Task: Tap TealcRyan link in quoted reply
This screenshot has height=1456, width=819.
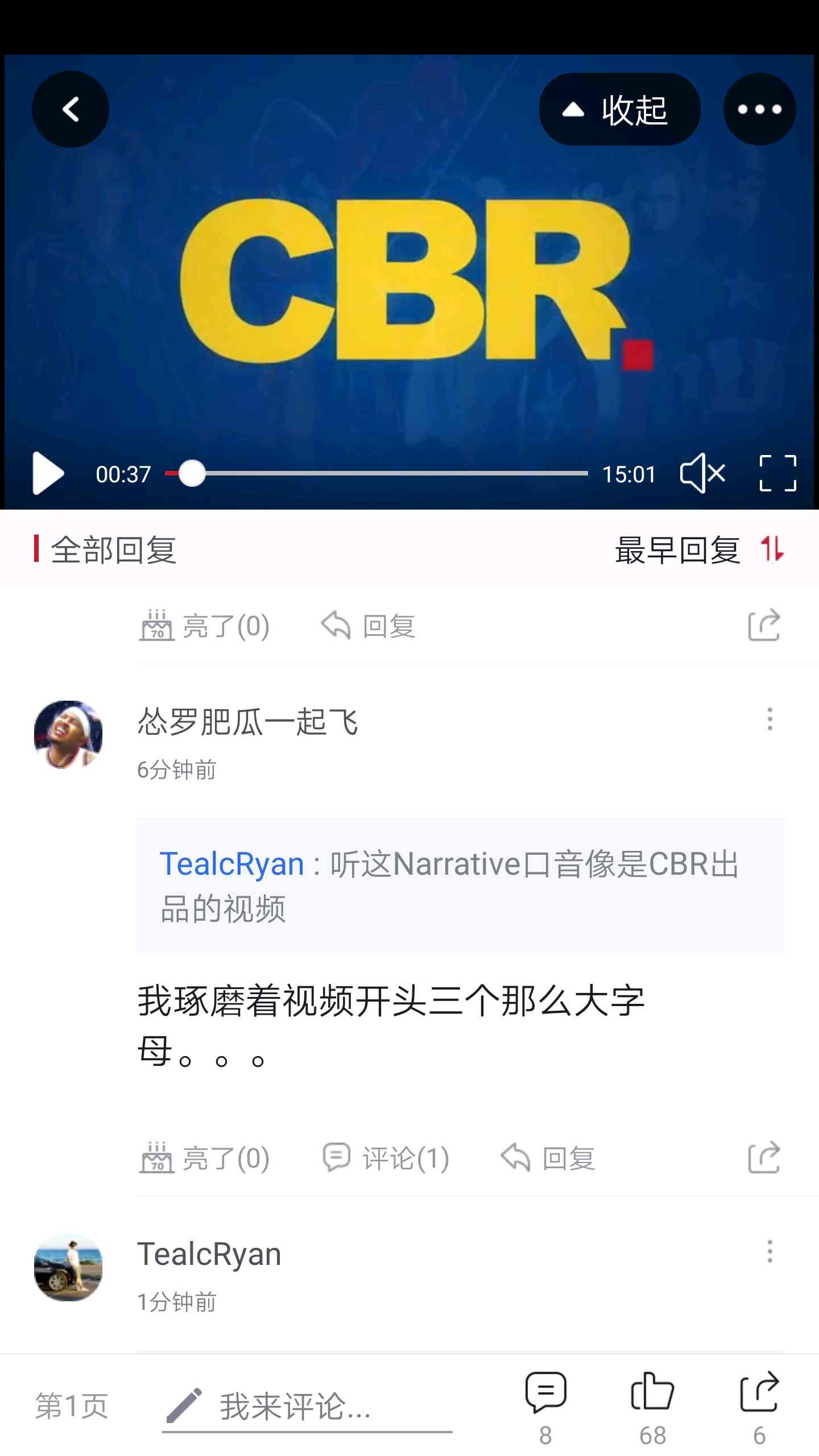Action: click(x=232, y=864)
